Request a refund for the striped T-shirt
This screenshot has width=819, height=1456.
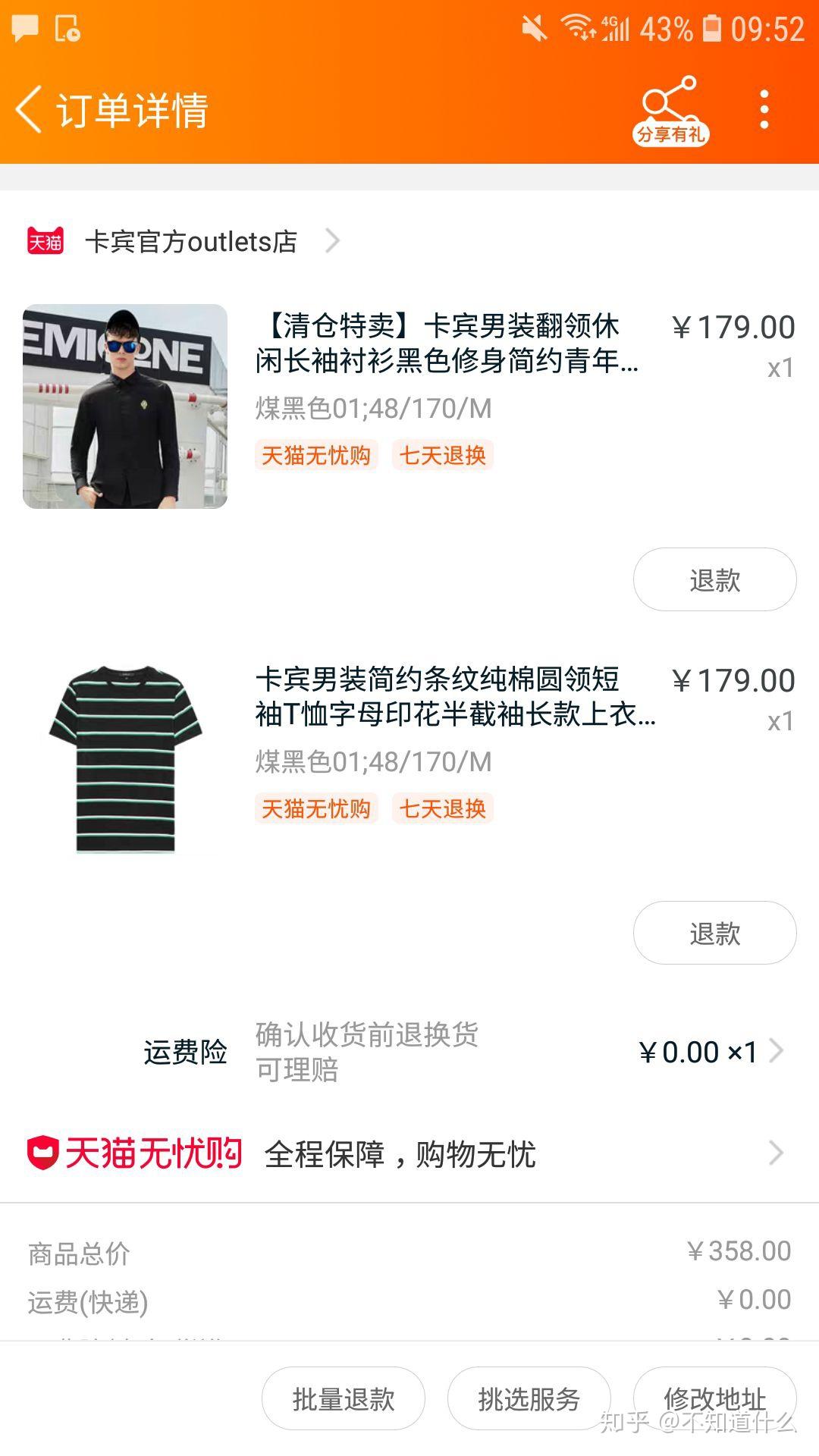(714, 934)
